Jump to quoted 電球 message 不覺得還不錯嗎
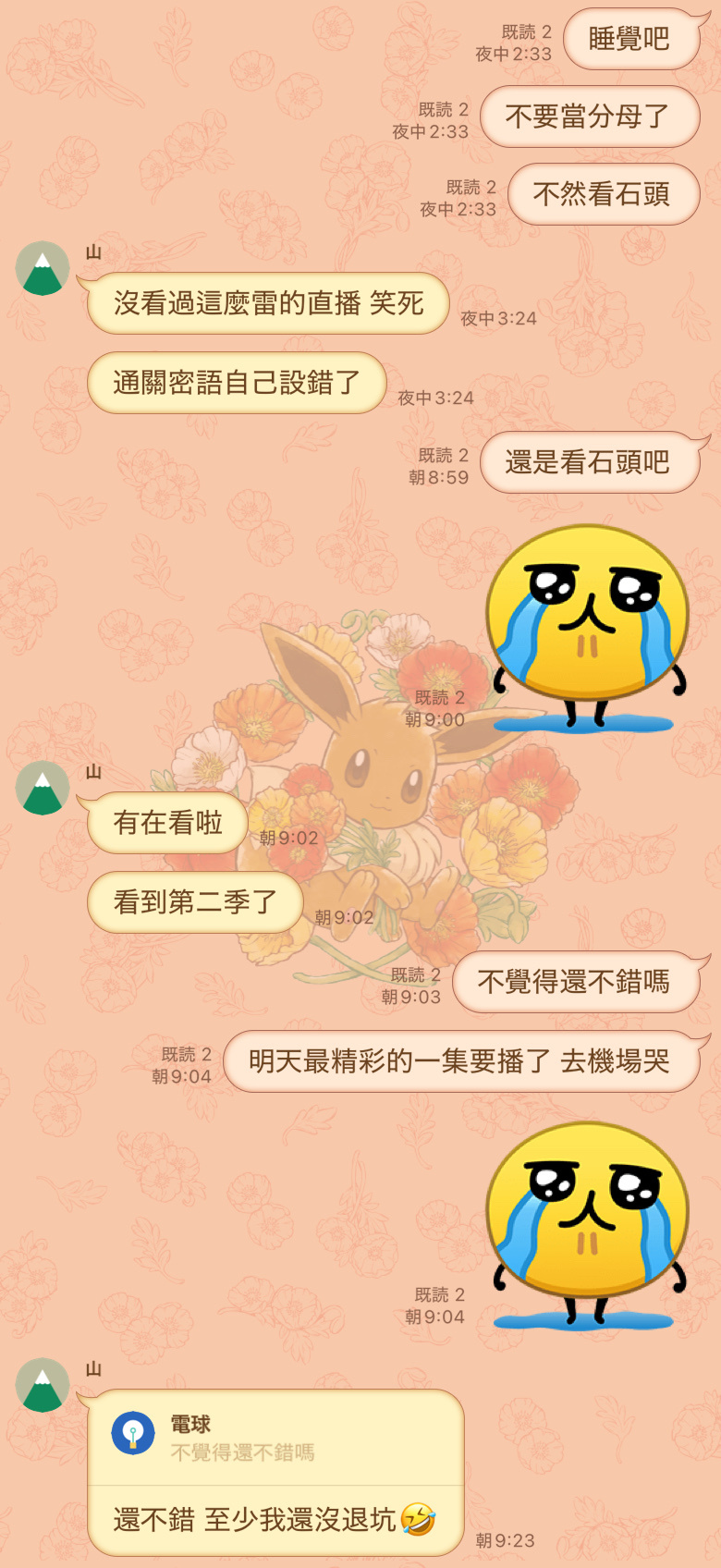The height and width of the screenshot is (1568, 721). (275, 1439)
